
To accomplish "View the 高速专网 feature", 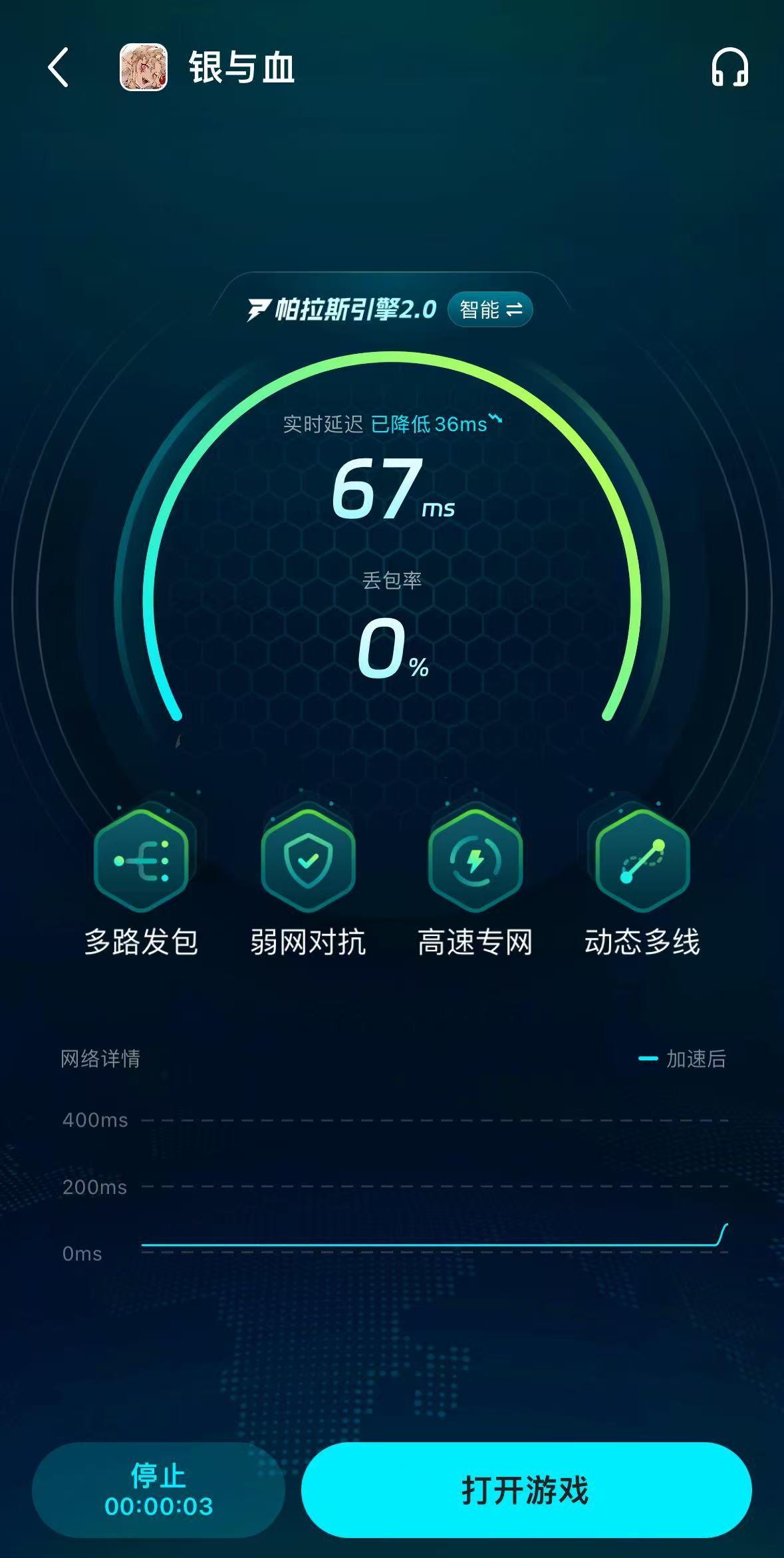I will (x=475, y=860).
